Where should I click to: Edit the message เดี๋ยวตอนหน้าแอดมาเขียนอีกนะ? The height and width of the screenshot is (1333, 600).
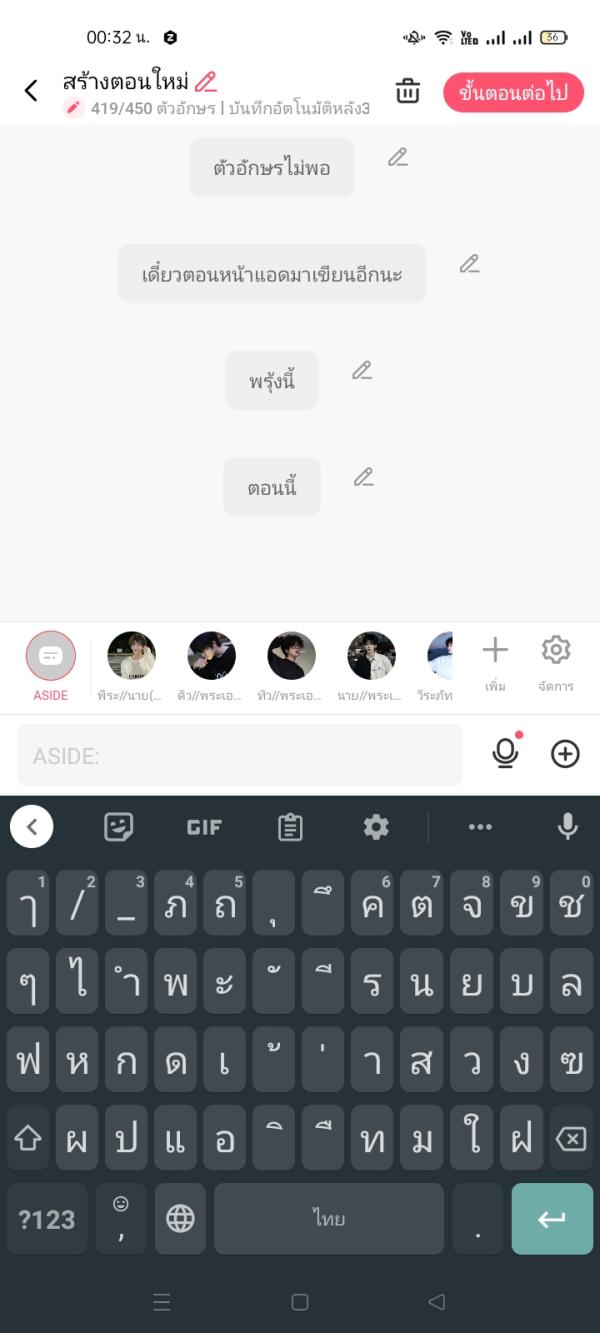[469, 264]
